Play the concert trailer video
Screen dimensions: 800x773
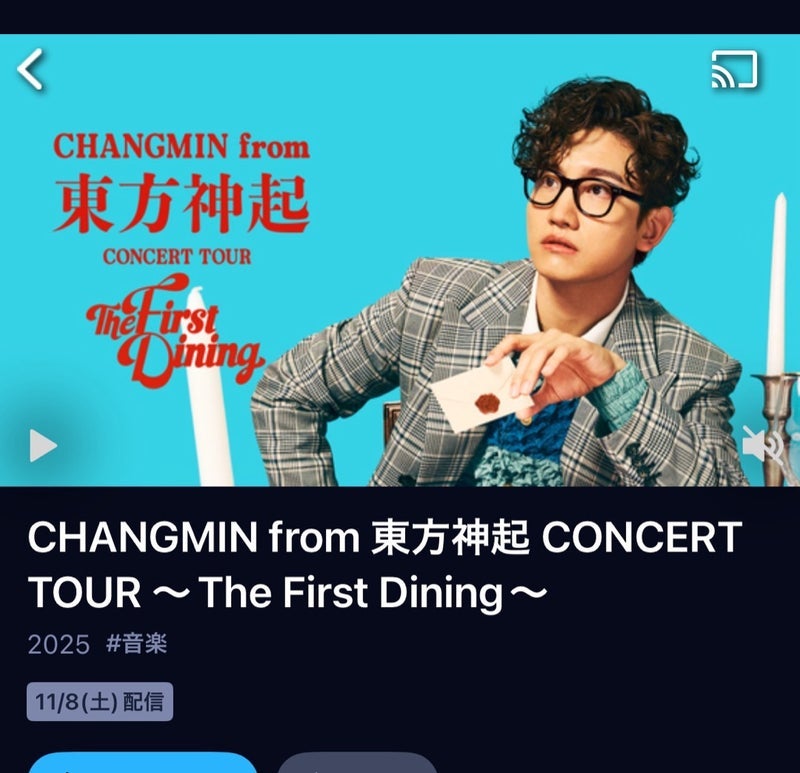[42, 445]
